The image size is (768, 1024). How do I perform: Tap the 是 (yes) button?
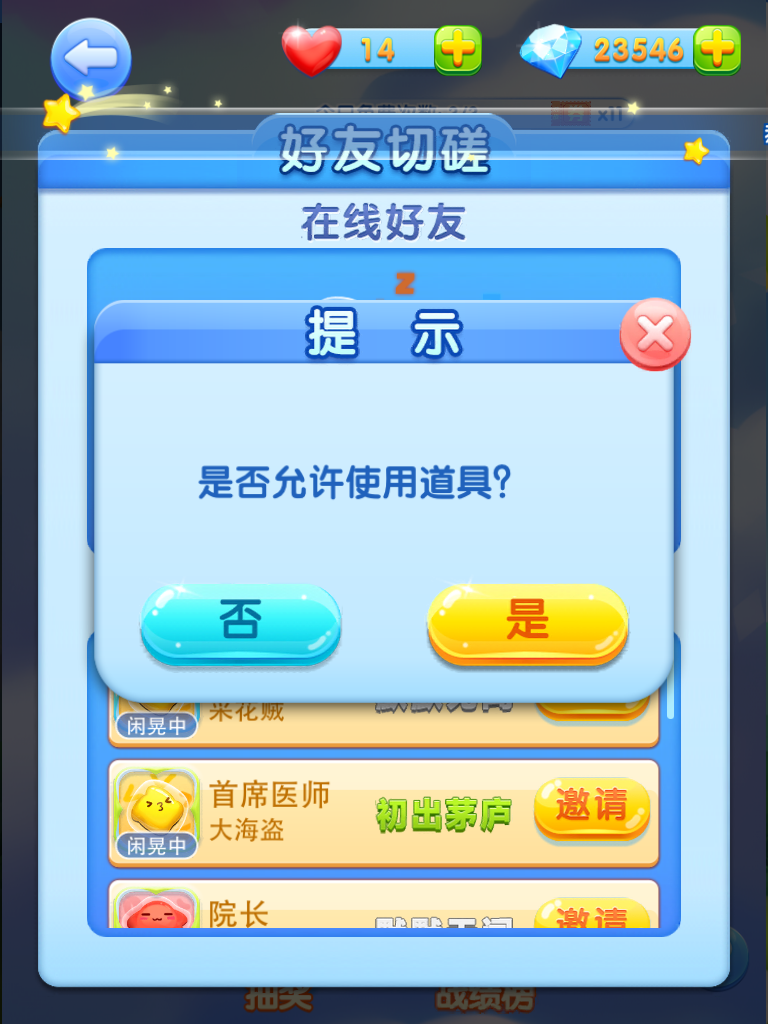[527, 622]
